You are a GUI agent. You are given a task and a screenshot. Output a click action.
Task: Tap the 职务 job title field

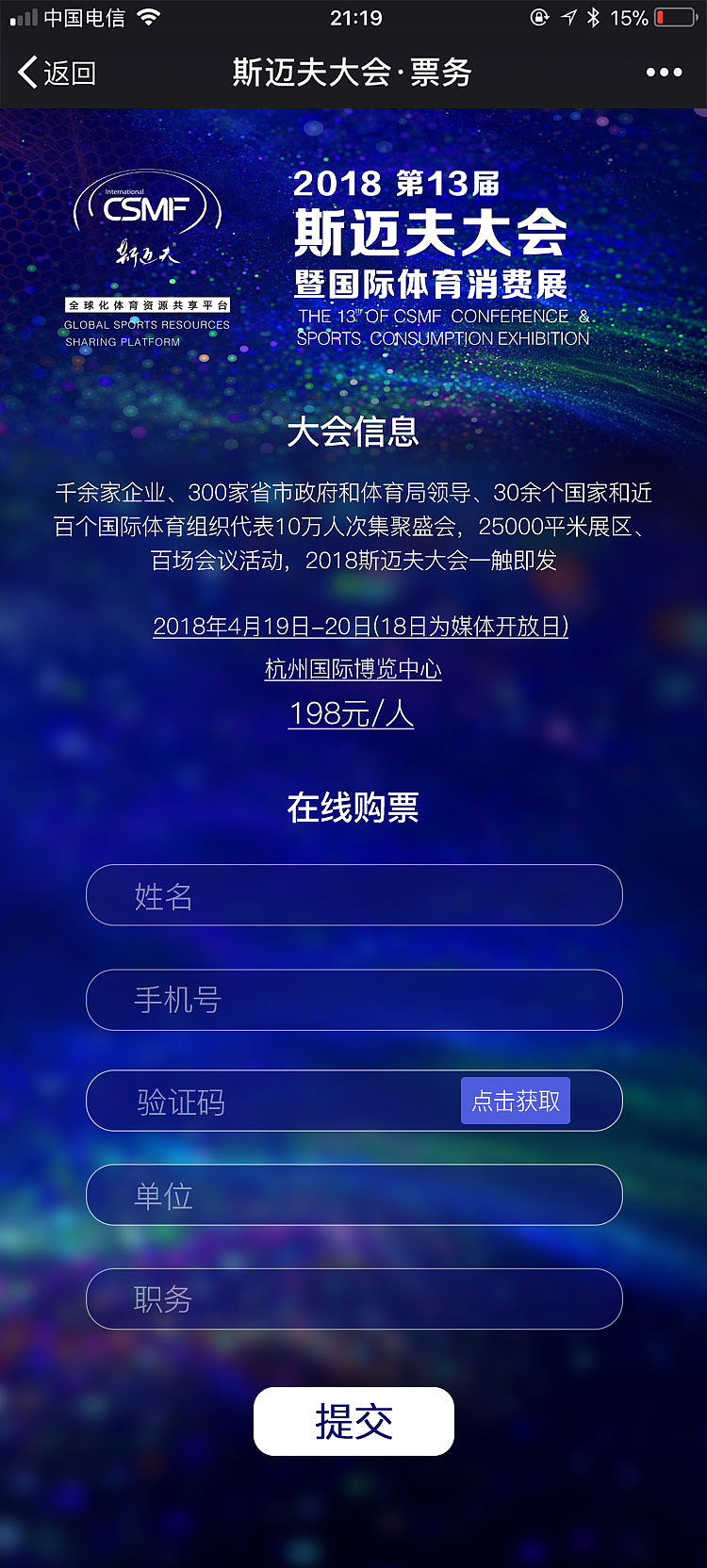353,1298
